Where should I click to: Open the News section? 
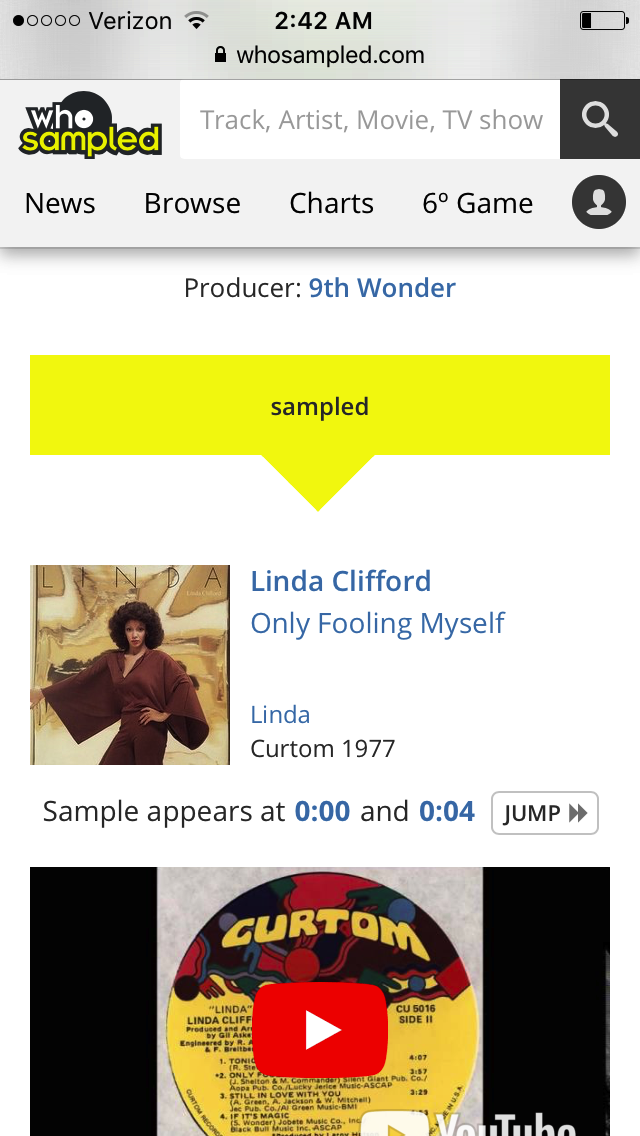pyautogui.click(x=60, y=203)
